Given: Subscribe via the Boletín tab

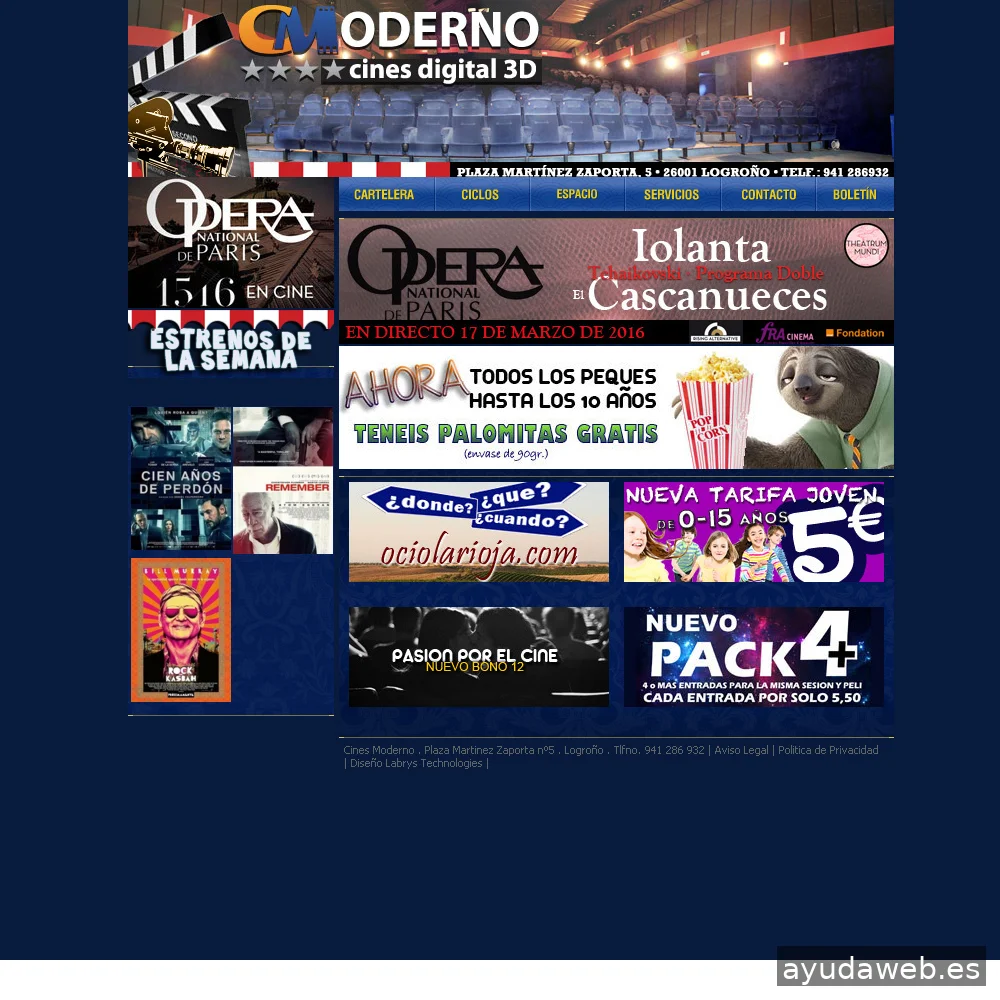Looking at the screenshot, I should [x=855, y=195].
